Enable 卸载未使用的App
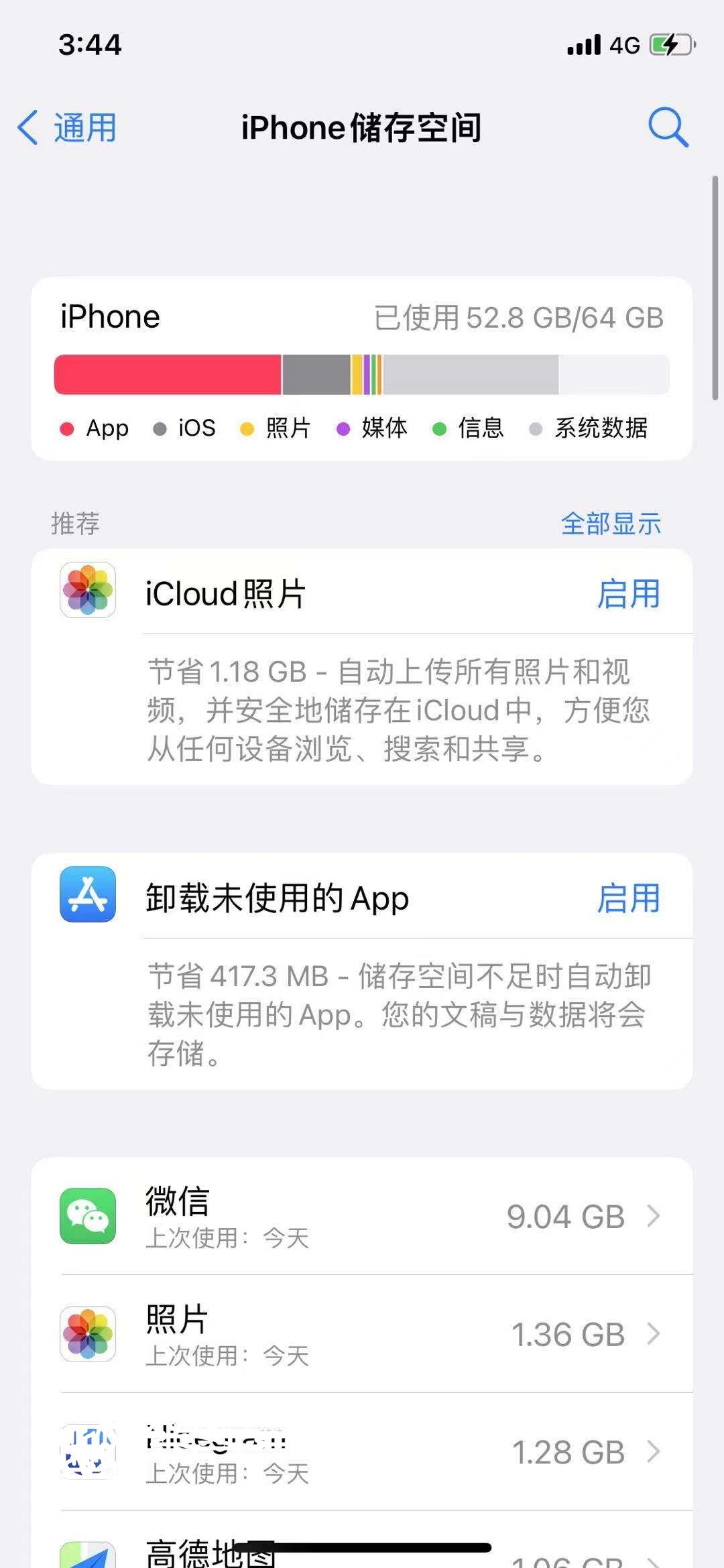Screen dimensions: 724x1568 tap(628, 898)
